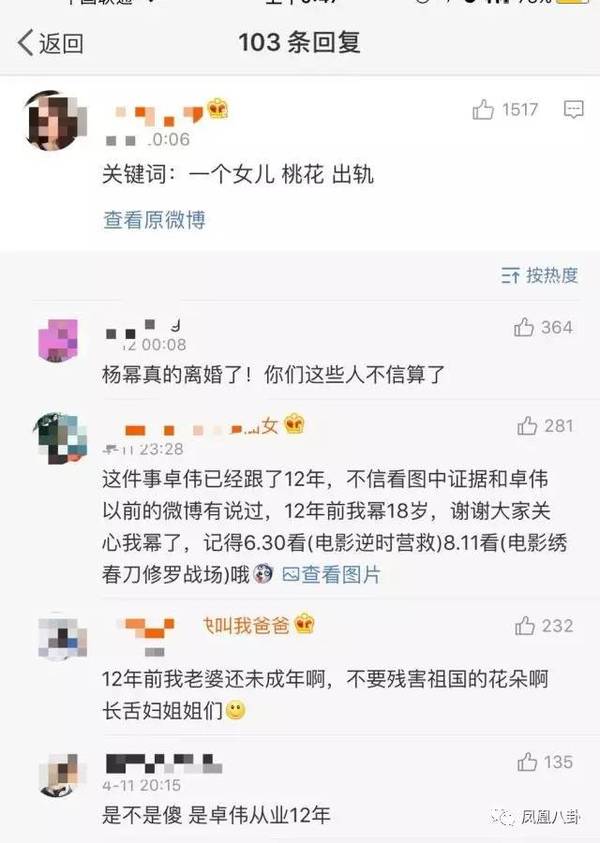Open avatar of the 杨幂真的离婚了 commenter
The width and height of the screenshot is (600, 843).
click(58, 341)
